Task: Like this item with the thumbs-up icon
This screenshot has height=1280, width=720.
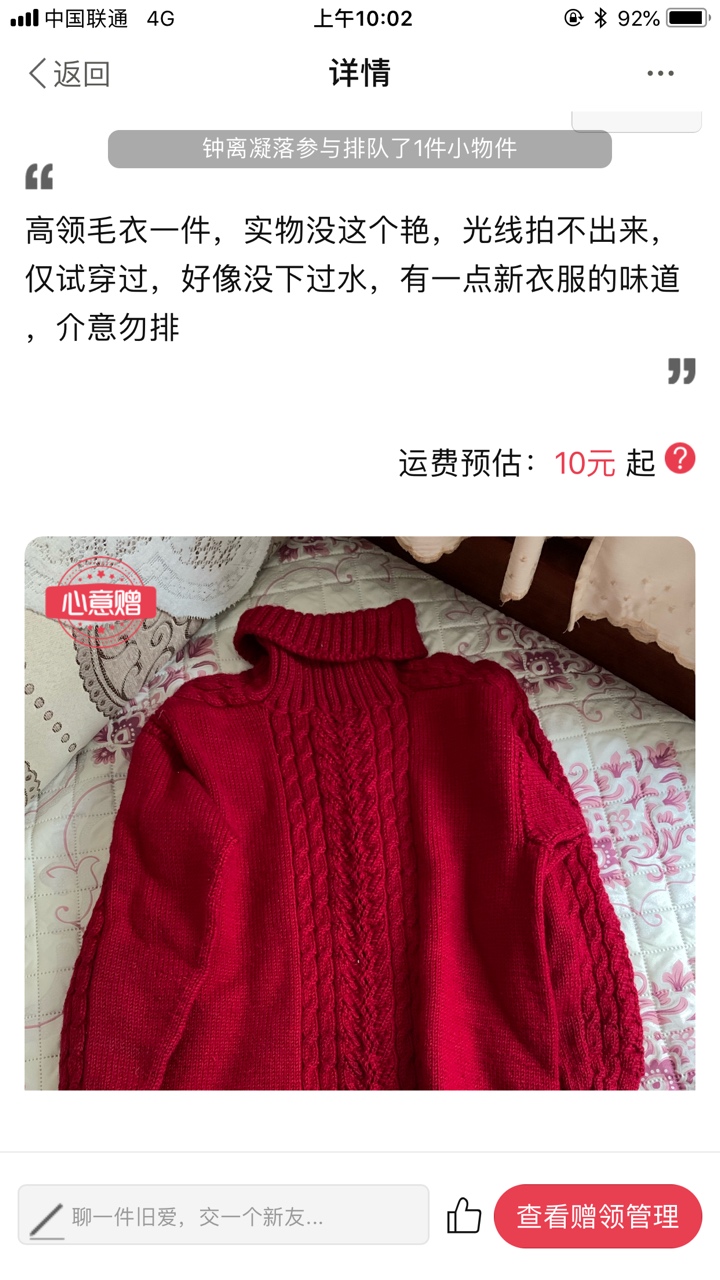Action: click(x=464, y=1215)
